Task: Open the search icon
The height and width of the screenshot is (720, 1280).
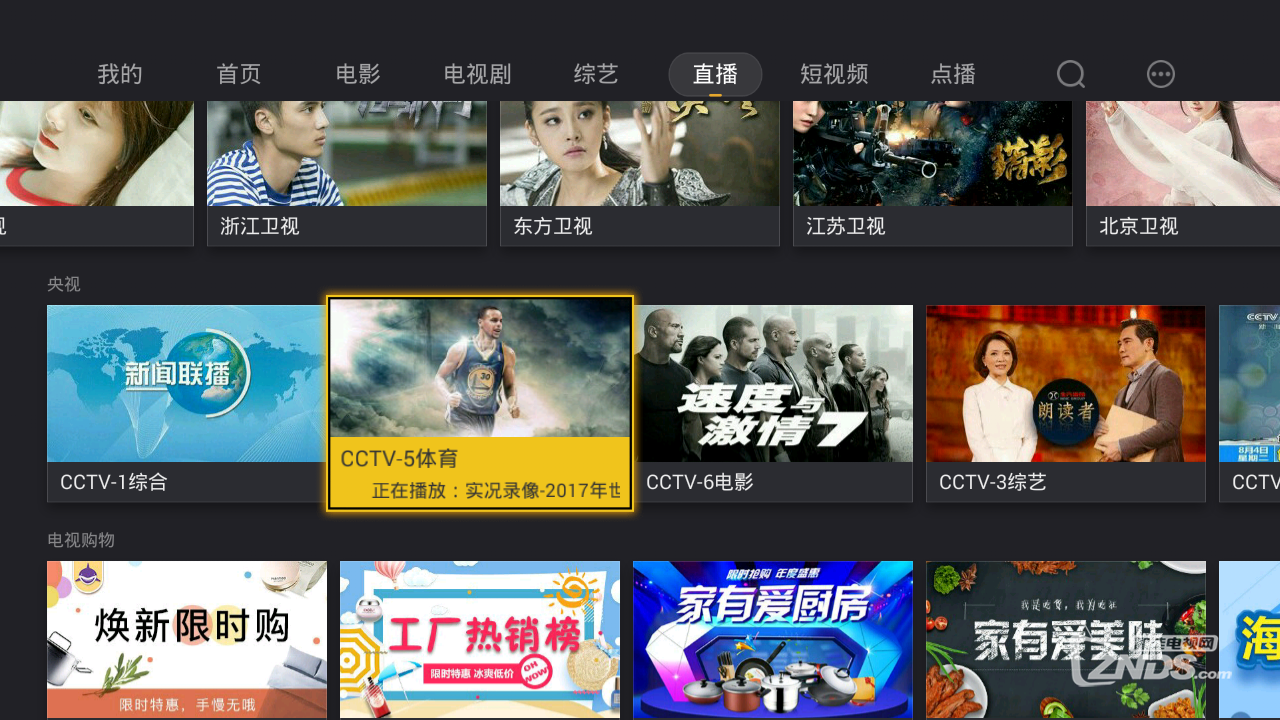Action: click(1071, 74)
